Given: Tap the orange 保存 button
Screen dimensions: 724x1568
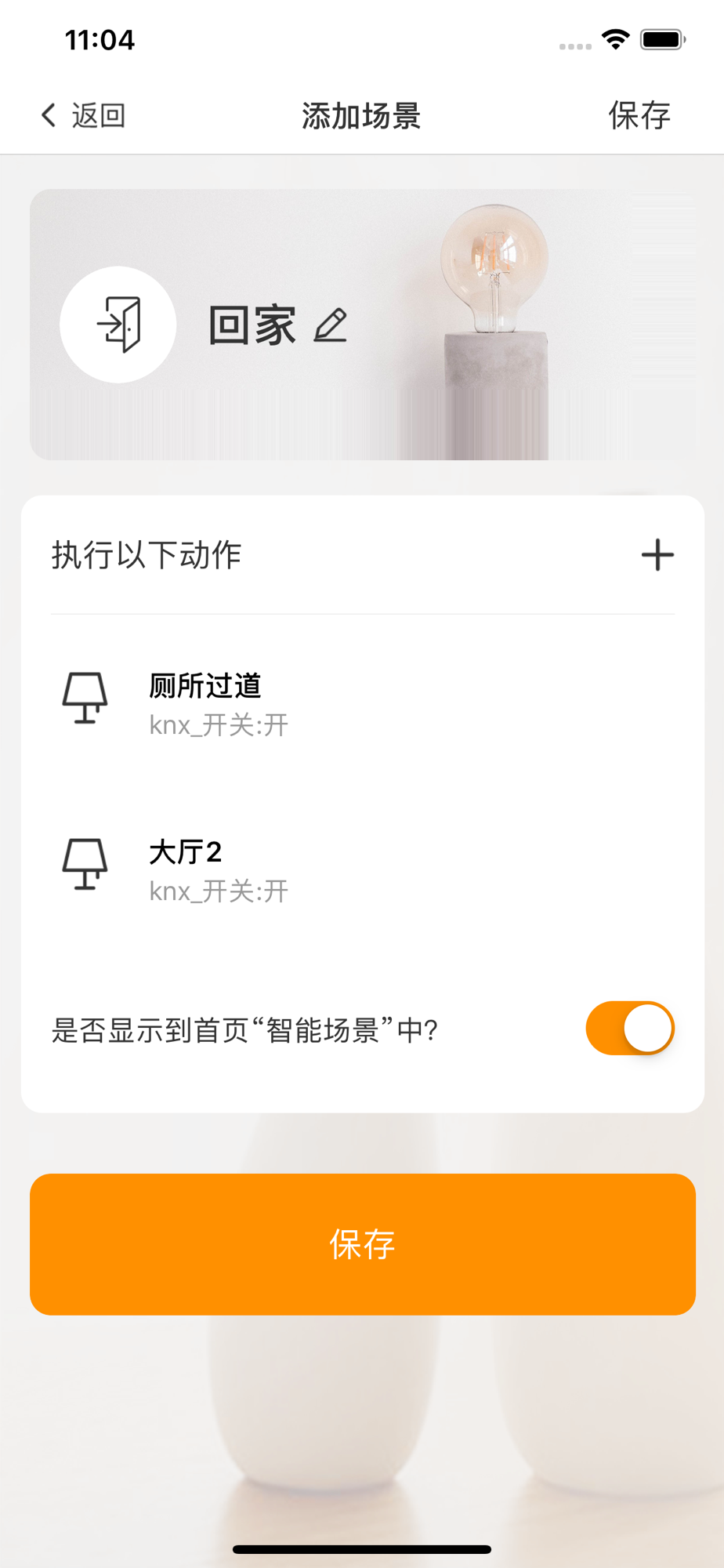Looking at the screenshot, I should (362, 1244).
